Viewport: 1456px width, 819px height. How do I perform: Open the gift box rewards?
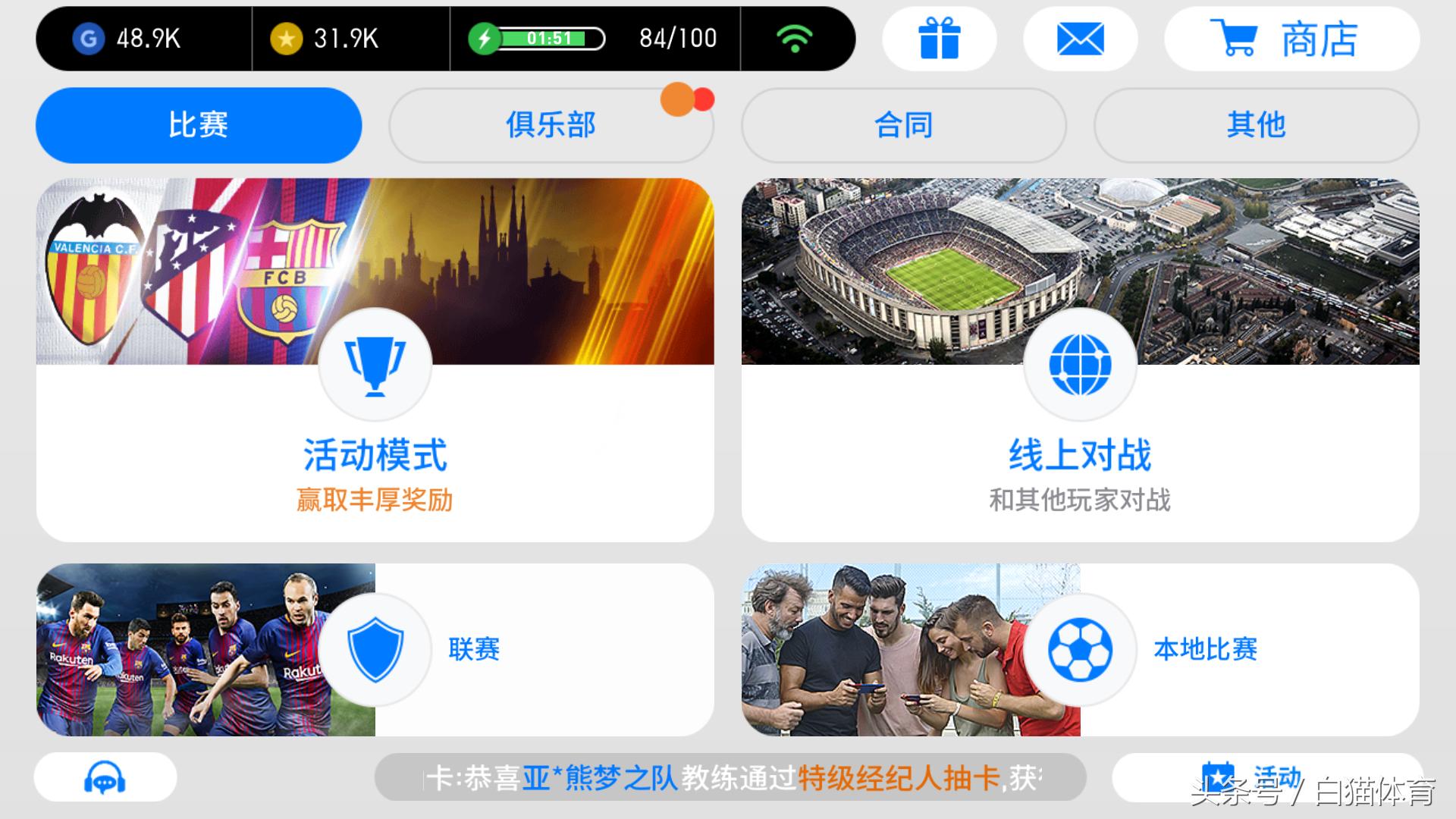coord(939,39)
